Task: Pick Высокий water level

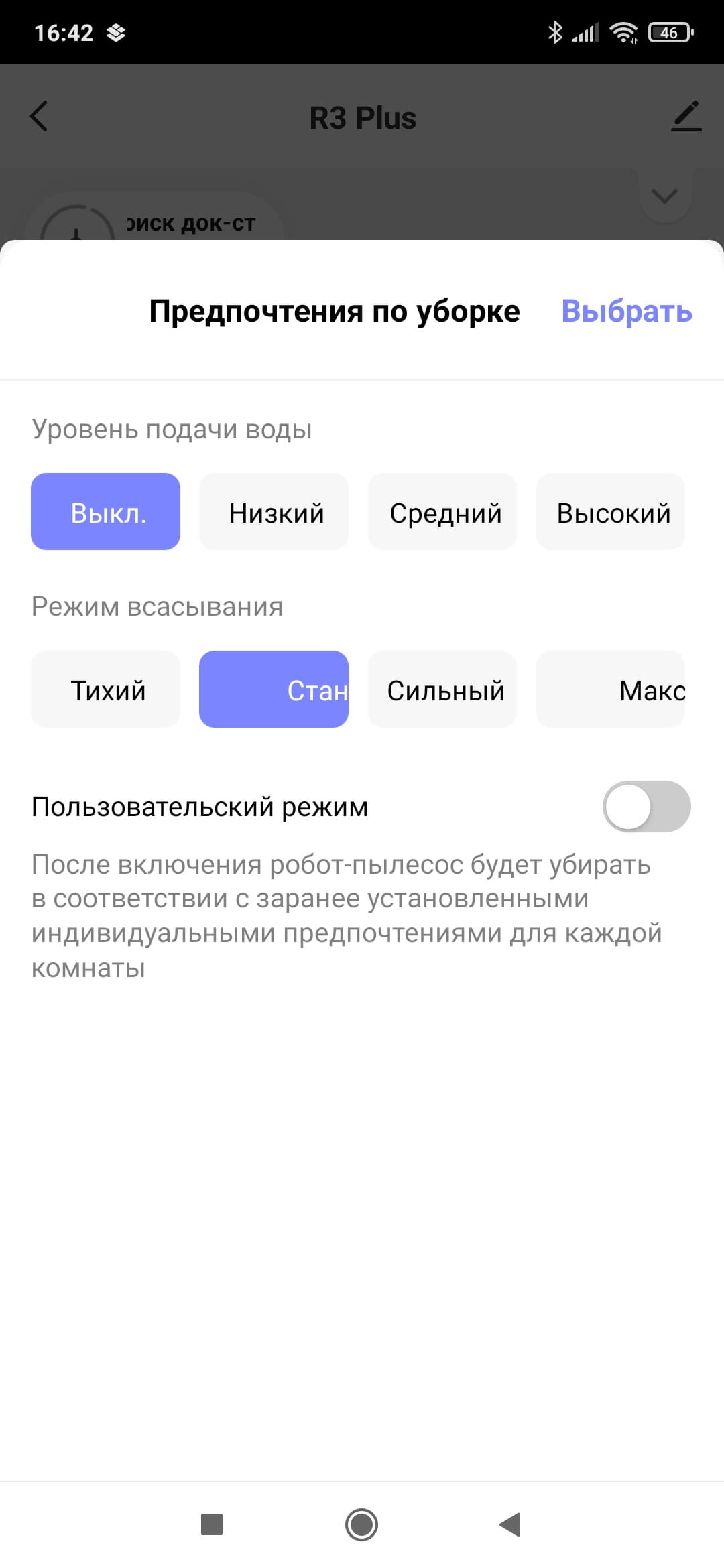Action: 611,512
